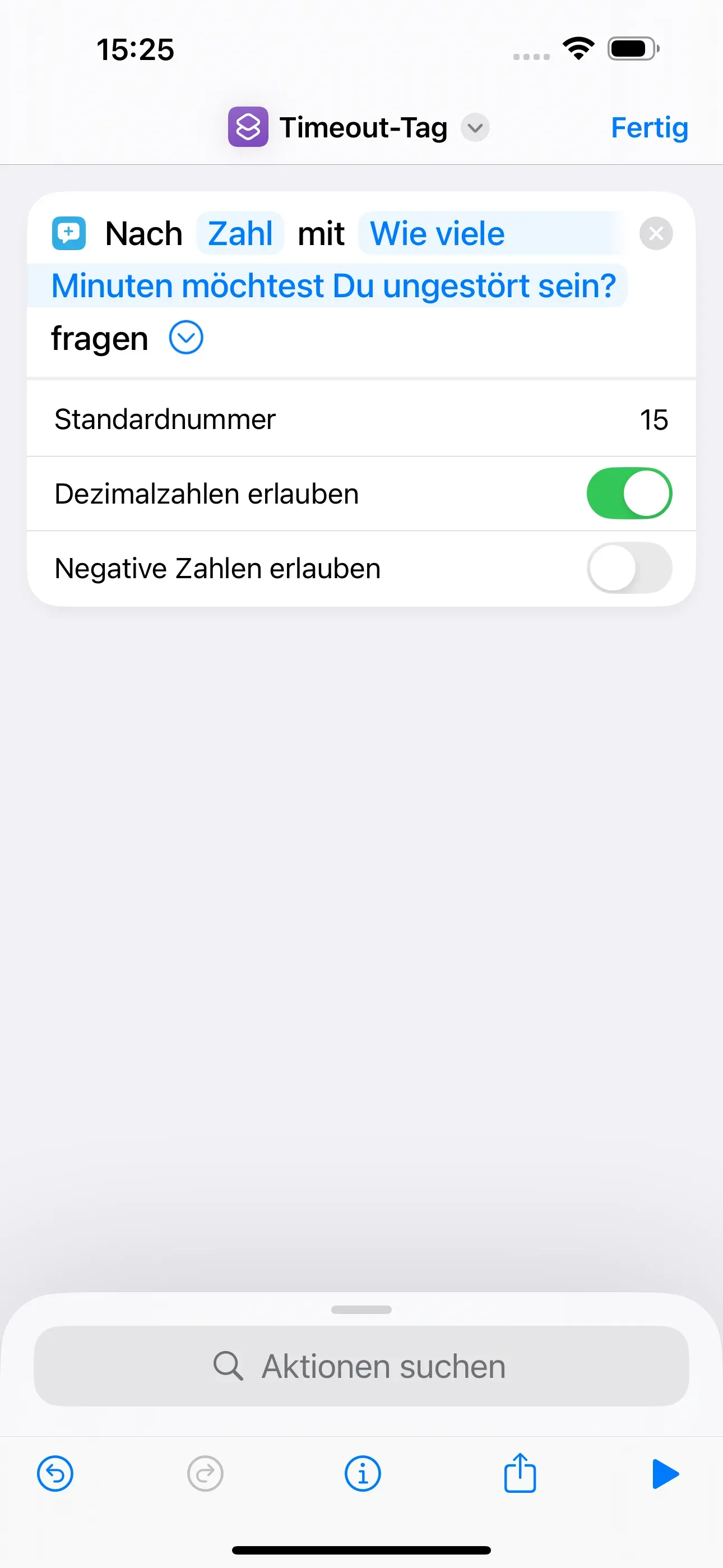The height and width of the screenshot is (1568, 723).
Task: Remove the ask-for-input action
Action: coord(655,234)
